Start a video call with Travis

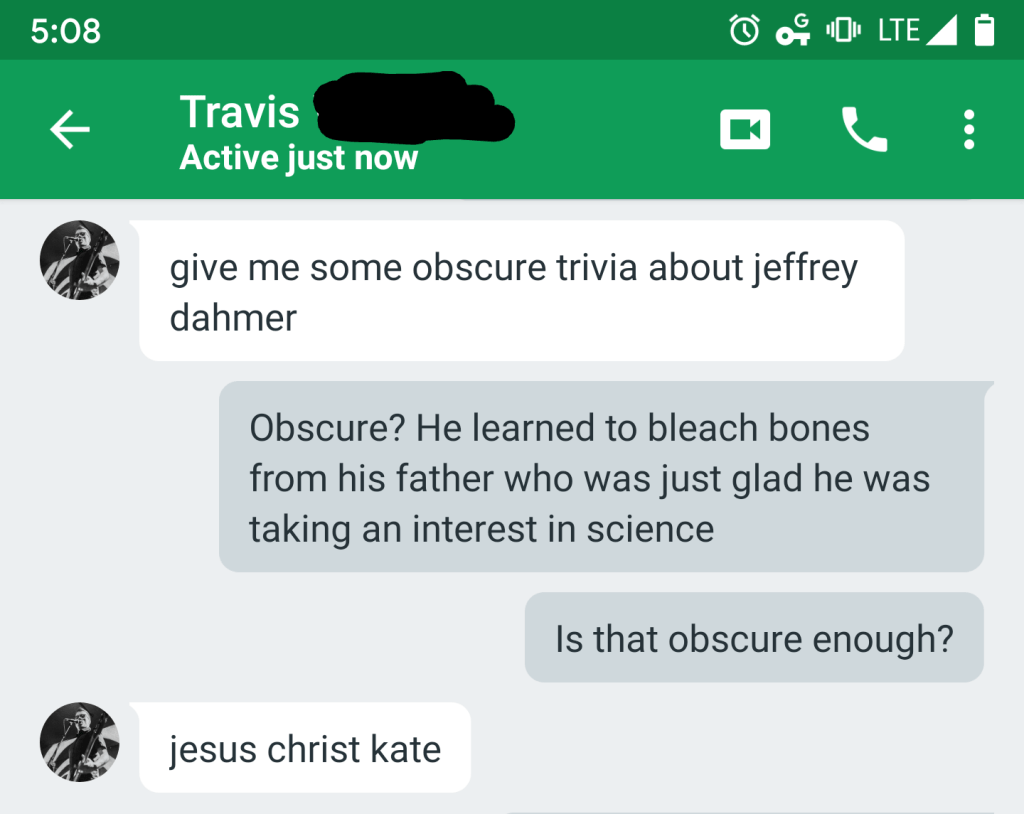[x=745, y=130]
